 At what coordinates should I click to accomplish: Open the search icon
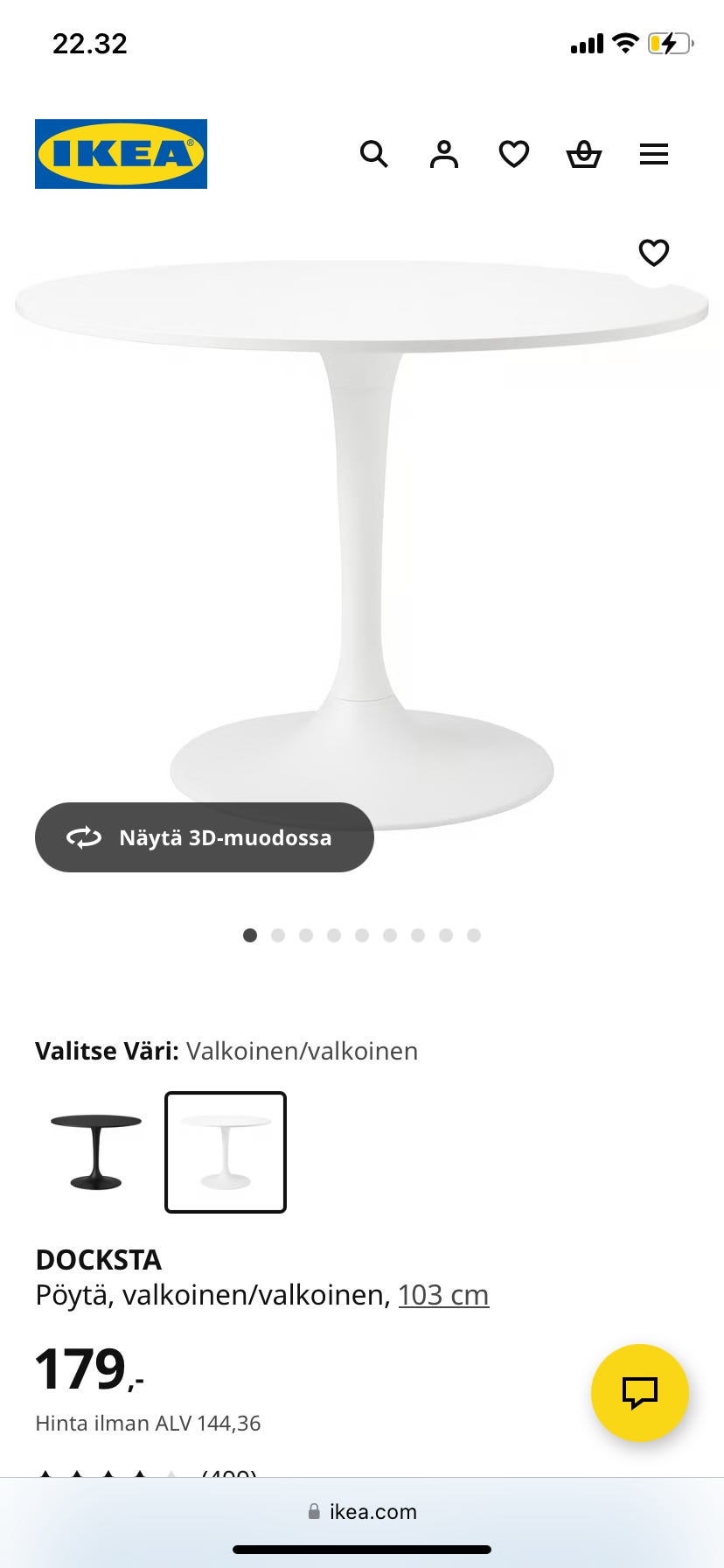click(x=374, y=154)
